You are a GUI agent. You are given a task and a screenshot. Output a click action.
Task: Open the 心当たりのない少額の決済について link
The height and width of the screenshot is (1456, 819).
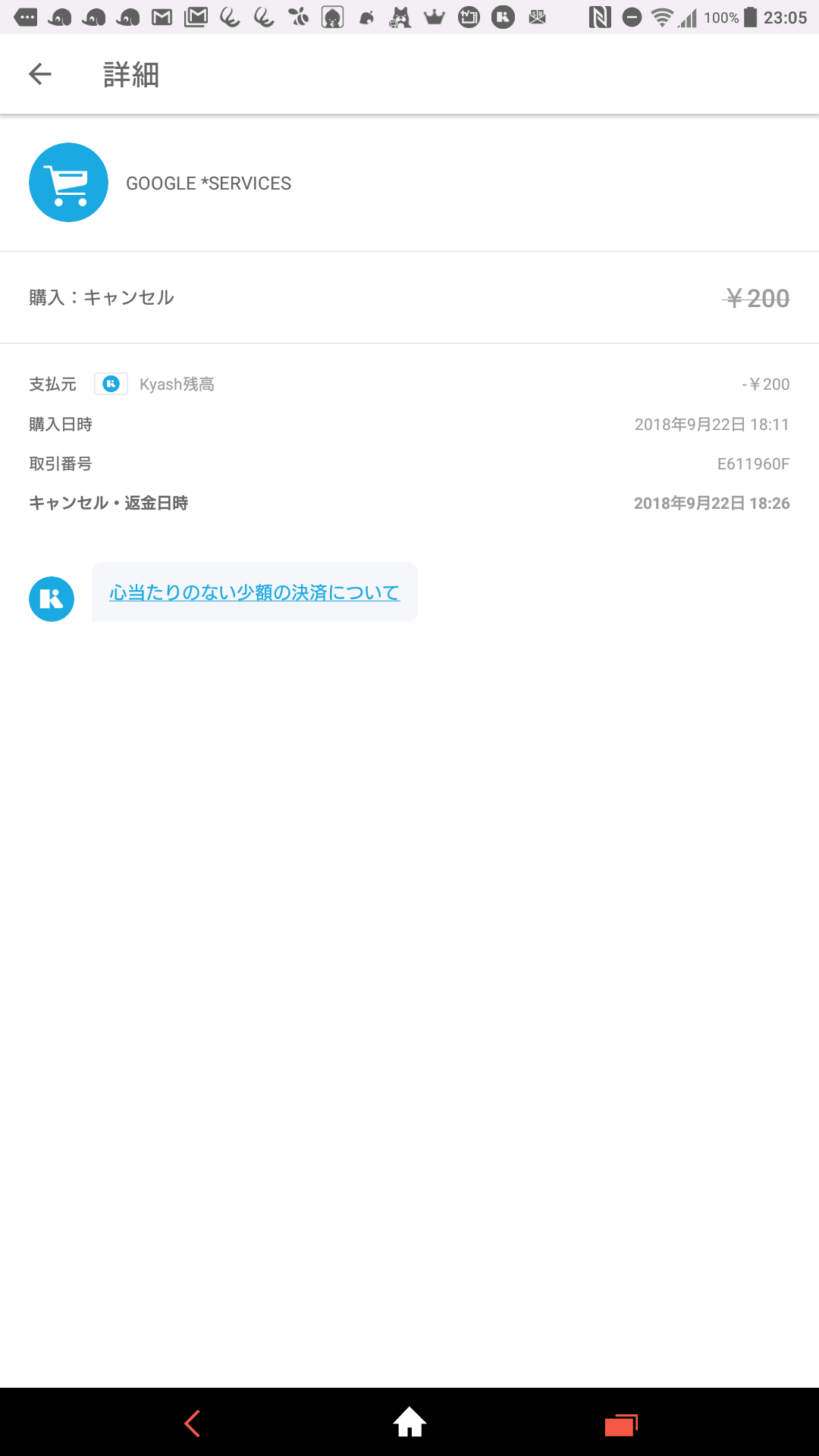[x=254, y=592]
